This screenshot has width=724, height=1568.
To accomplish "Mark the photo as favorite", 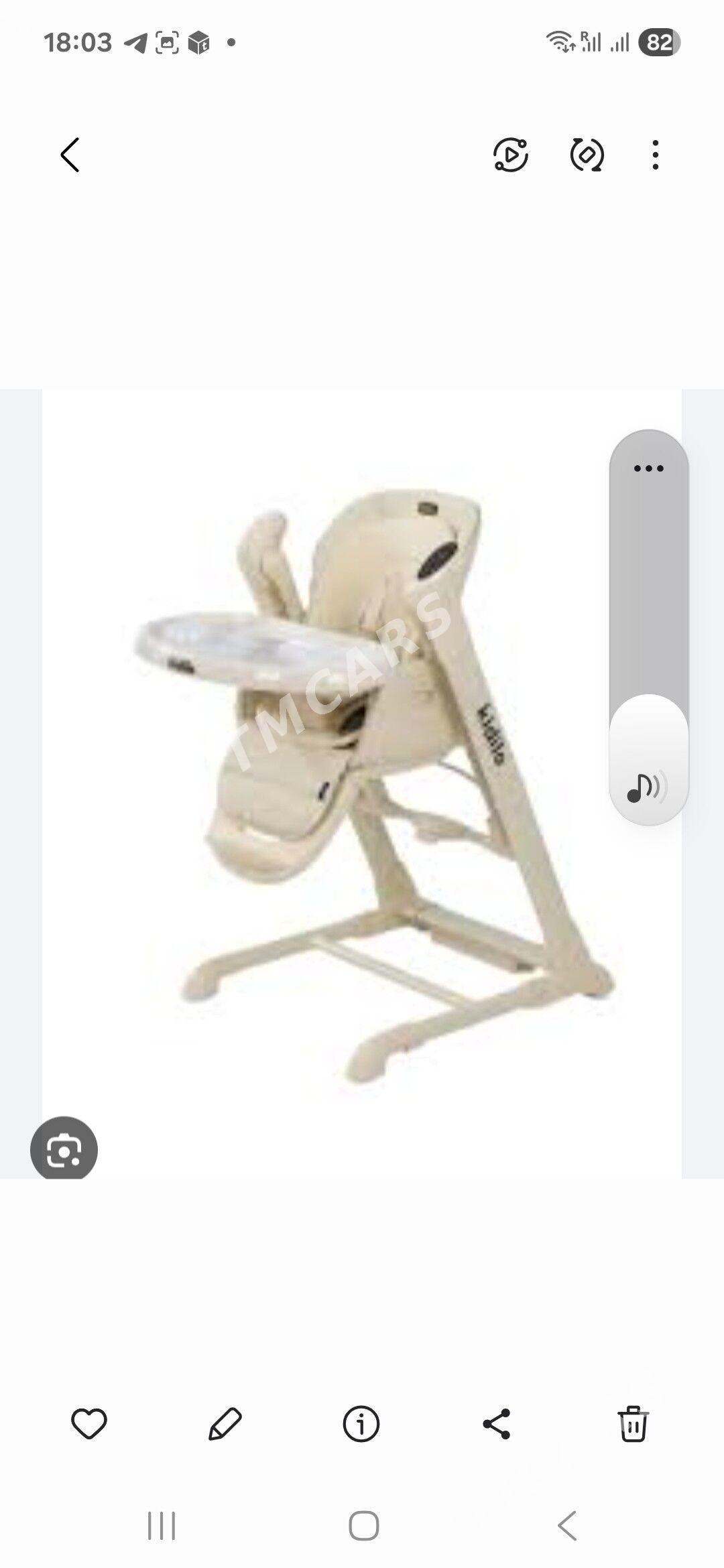I will [x=89, y=1424].
